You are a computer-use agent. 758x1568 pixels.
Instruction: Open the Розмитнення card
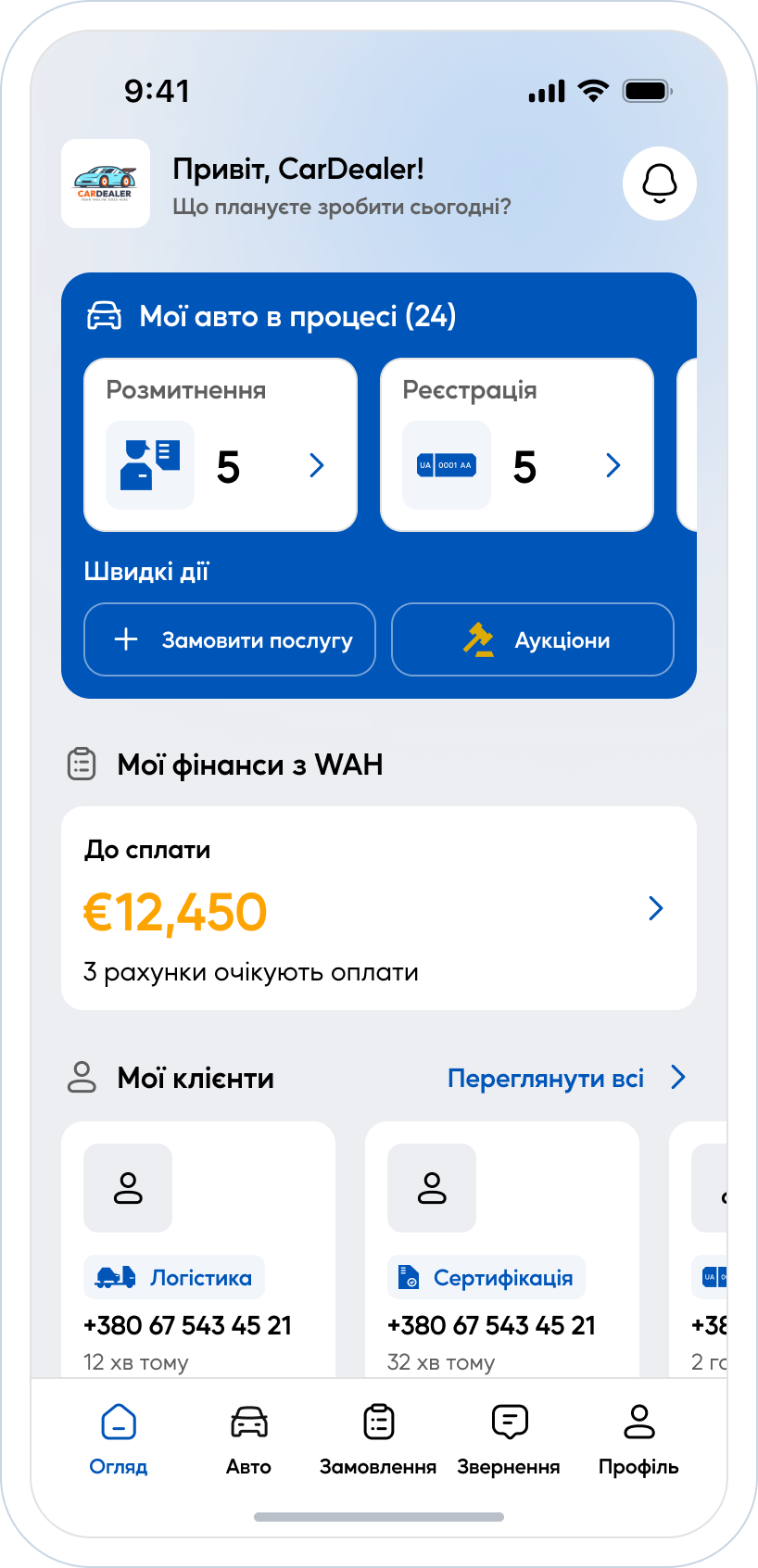click(x=221, y=445)
